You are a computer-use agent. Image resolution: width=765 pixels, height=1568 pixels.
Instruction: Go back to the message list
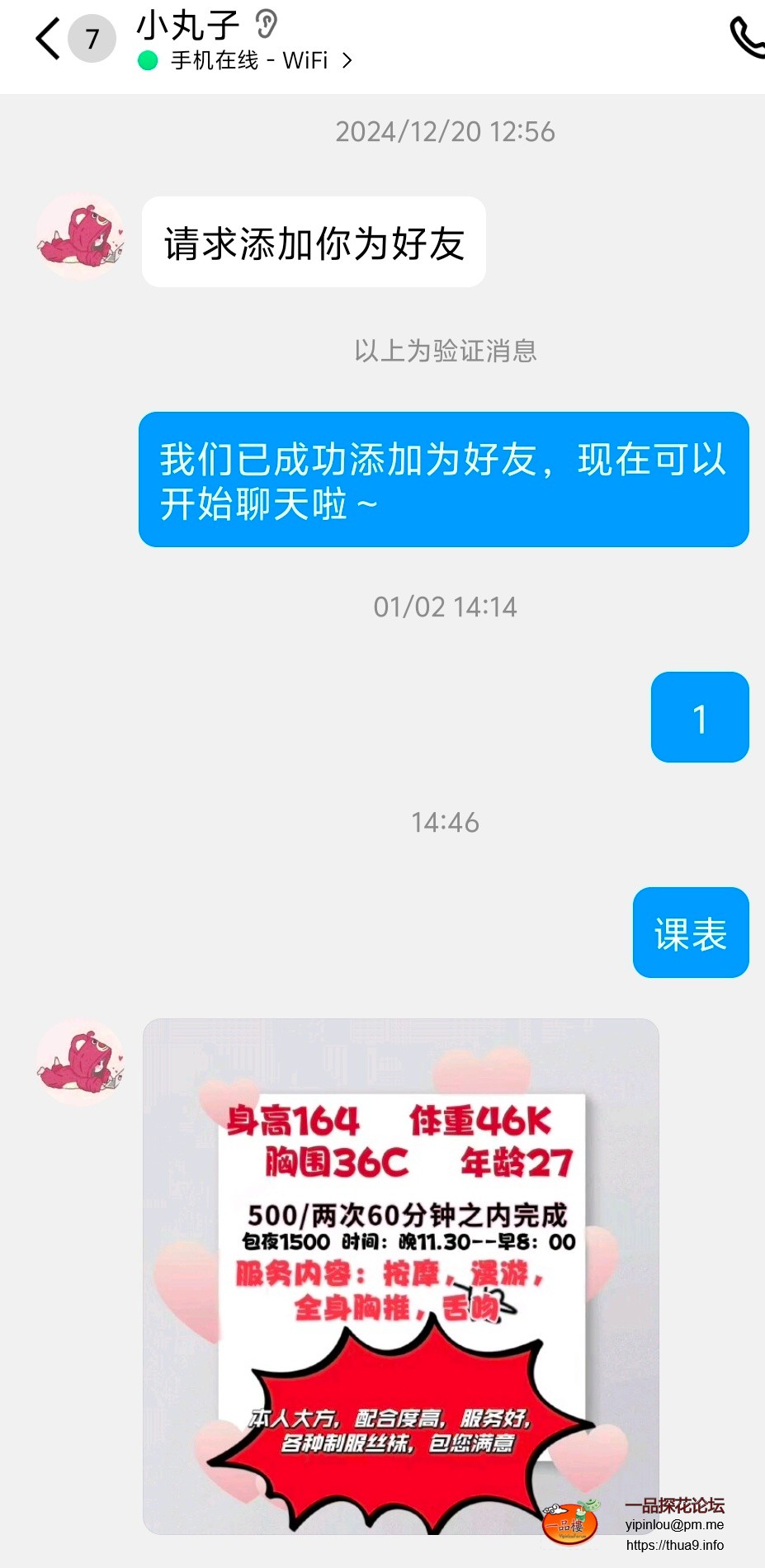[x=48, y=39]
